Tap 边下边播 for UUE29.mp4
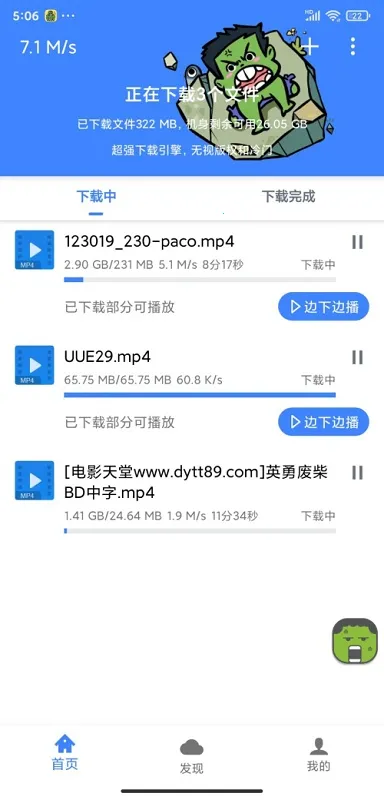384x800 pixels. pos(323,422)
